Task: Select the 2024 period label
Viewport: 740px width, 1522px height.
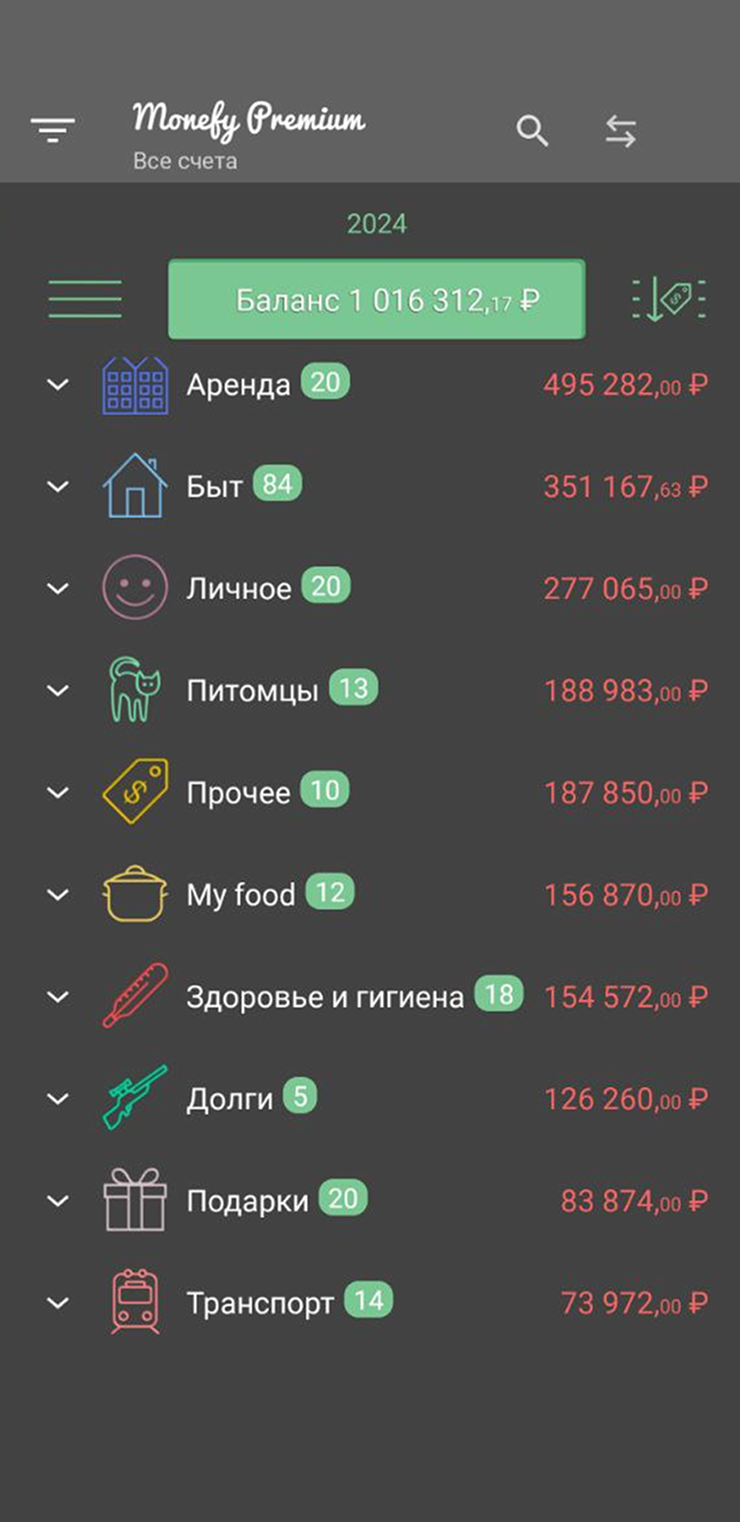Action: coord(377,224)
